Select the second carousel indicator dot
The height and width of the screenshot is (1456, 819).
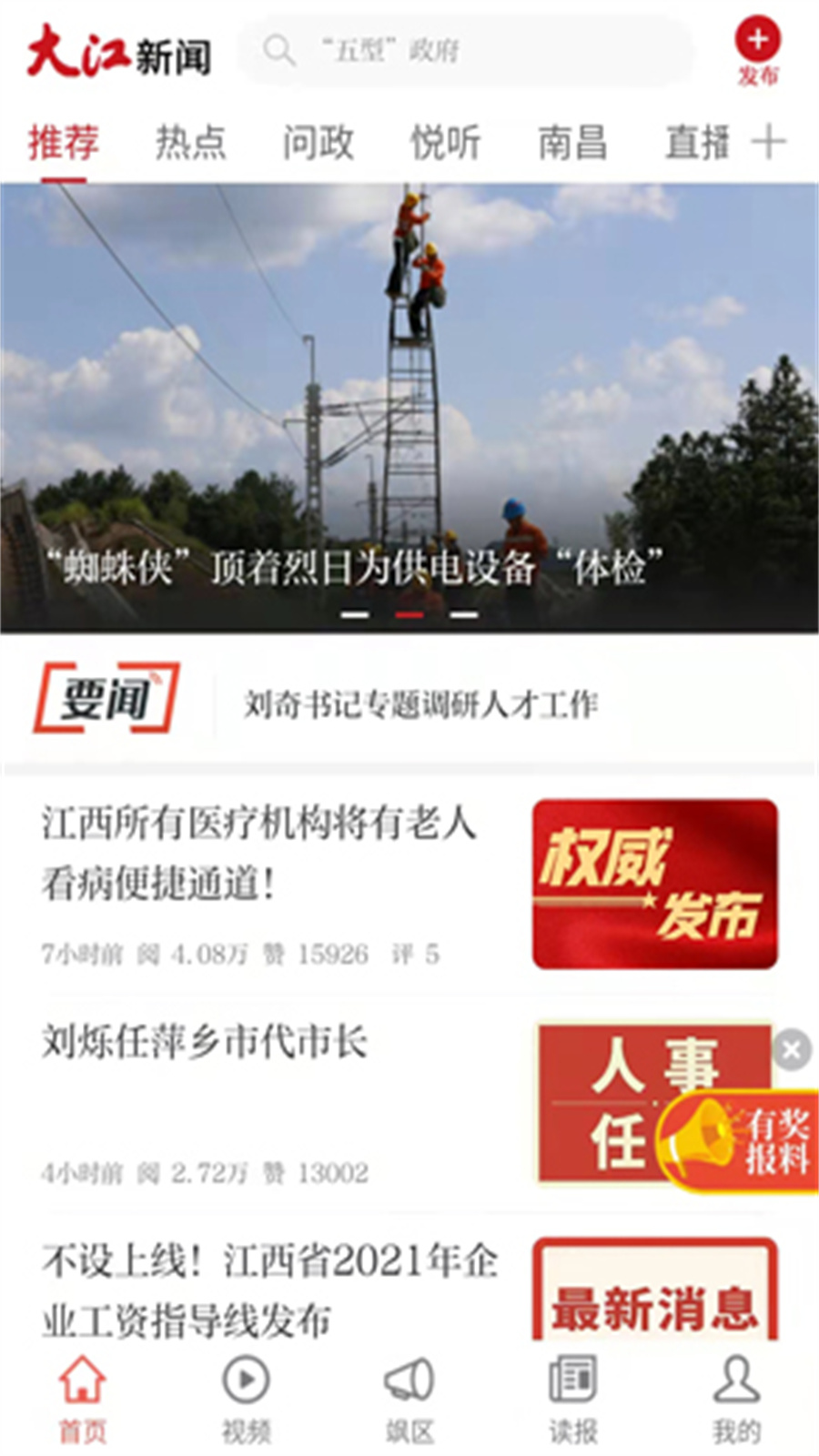point(411,613)
